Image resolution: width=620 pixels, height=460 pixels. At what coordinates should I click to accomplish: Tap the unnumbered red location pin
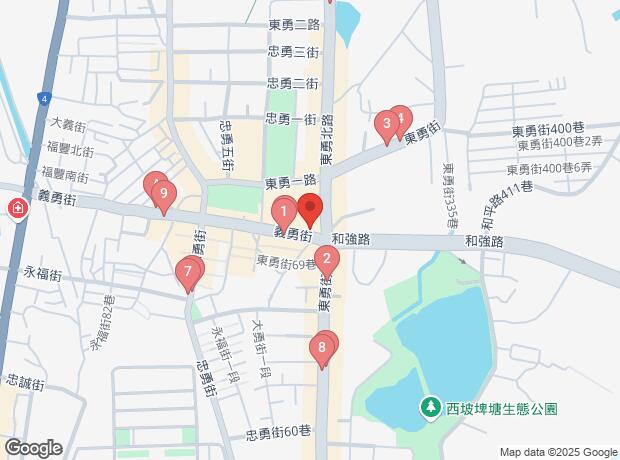point(310,211)
